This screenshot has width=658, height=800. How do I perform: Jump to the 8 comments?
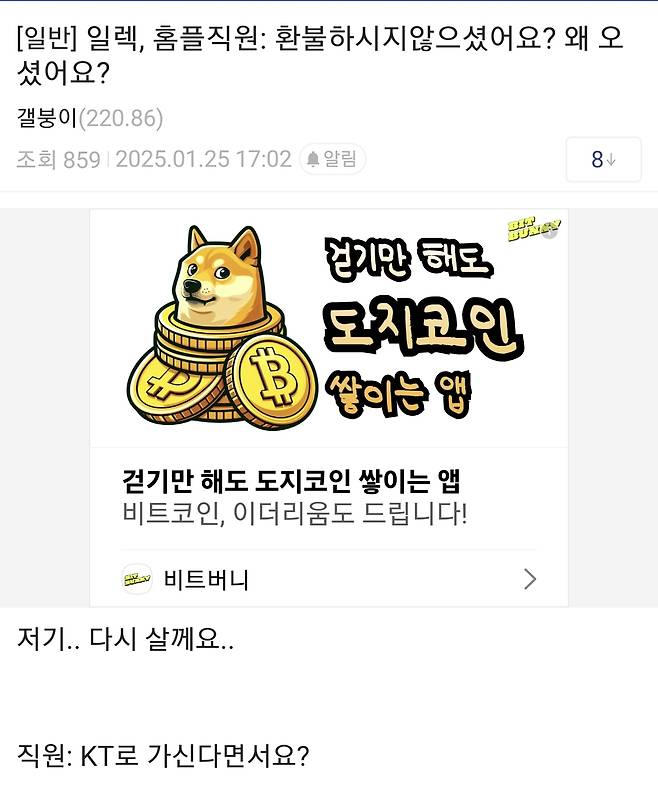(603, 159)
